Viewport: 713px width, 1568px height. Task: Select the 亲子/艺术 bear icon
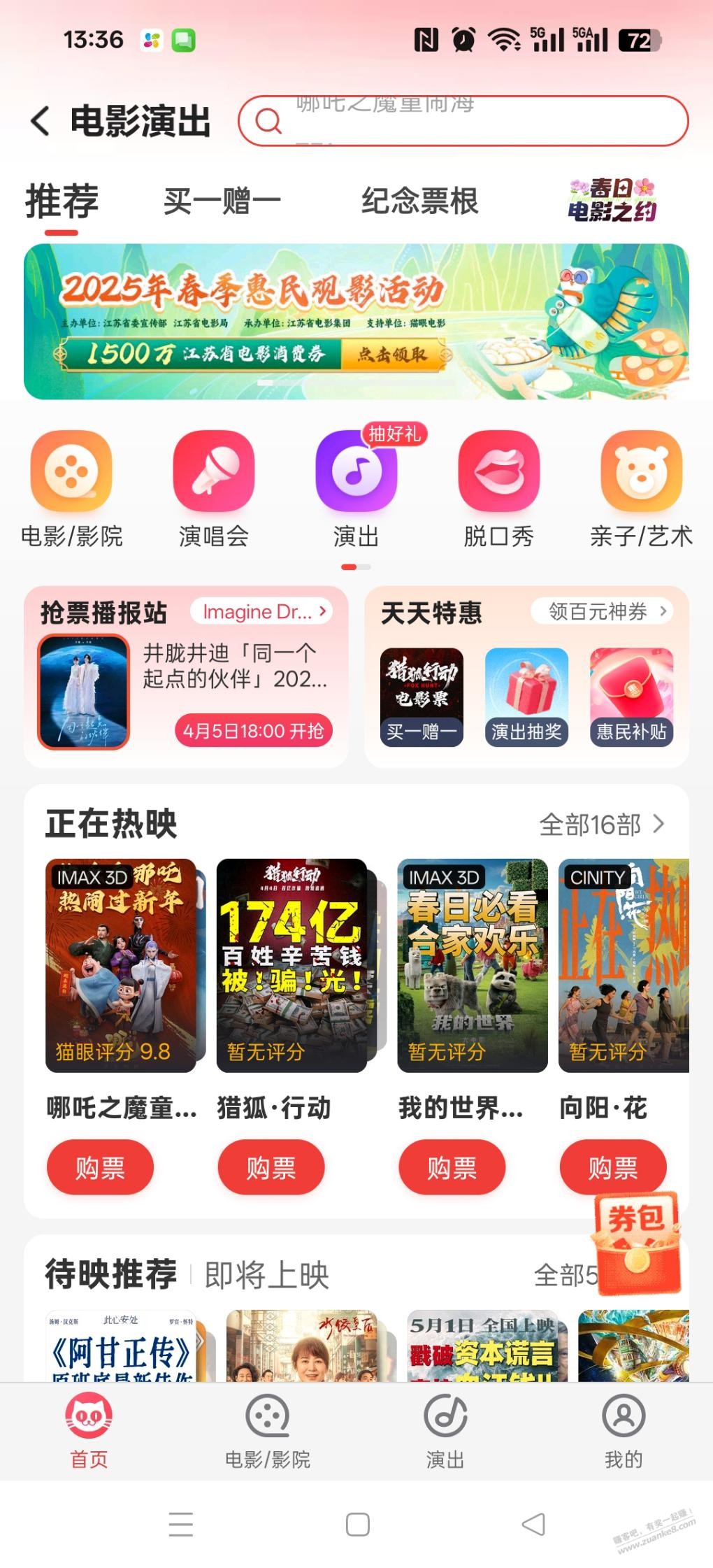click(x=640, y=470)
